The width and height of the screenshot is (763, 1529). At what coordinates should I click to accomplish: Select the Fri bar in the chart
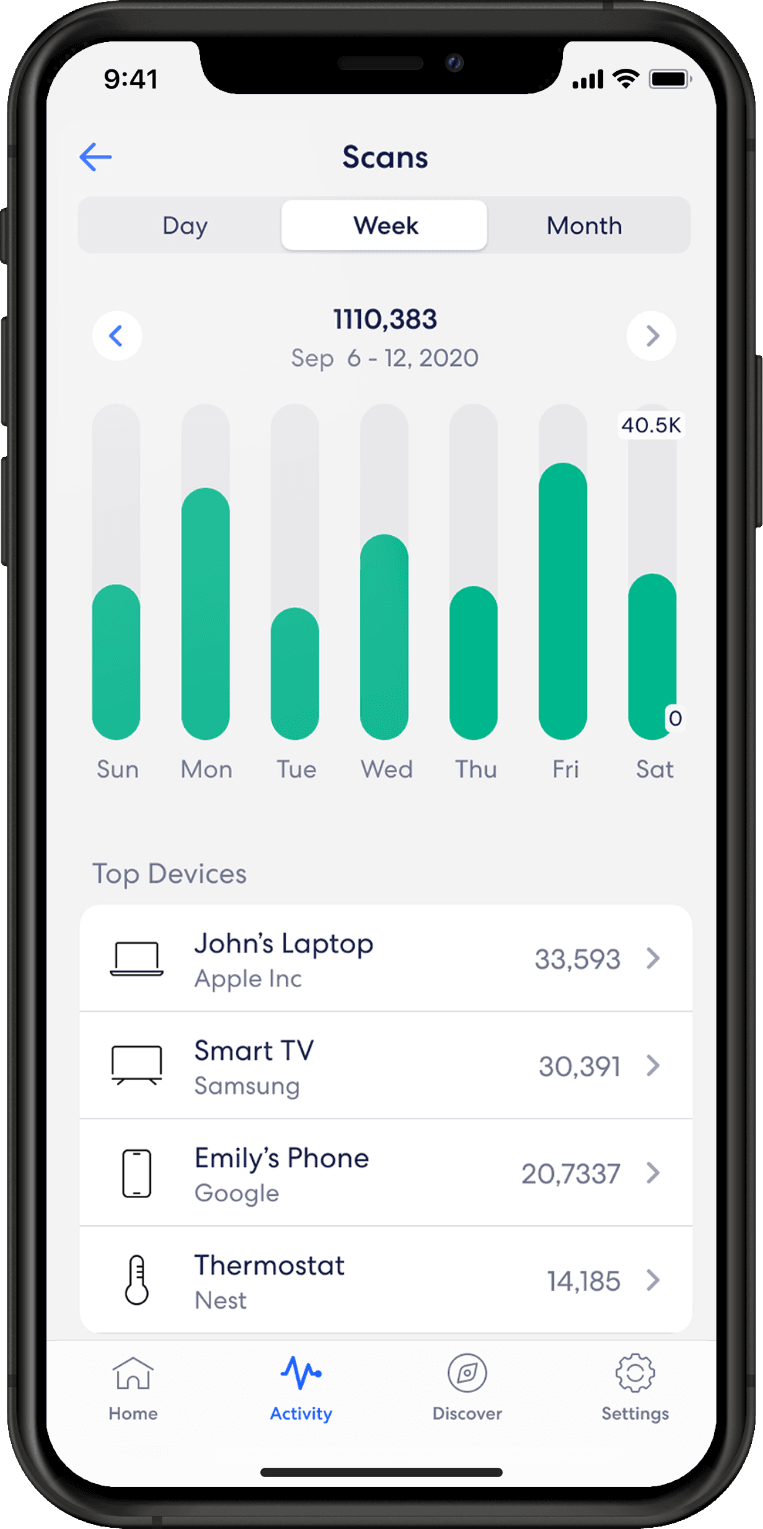point(563,601)
